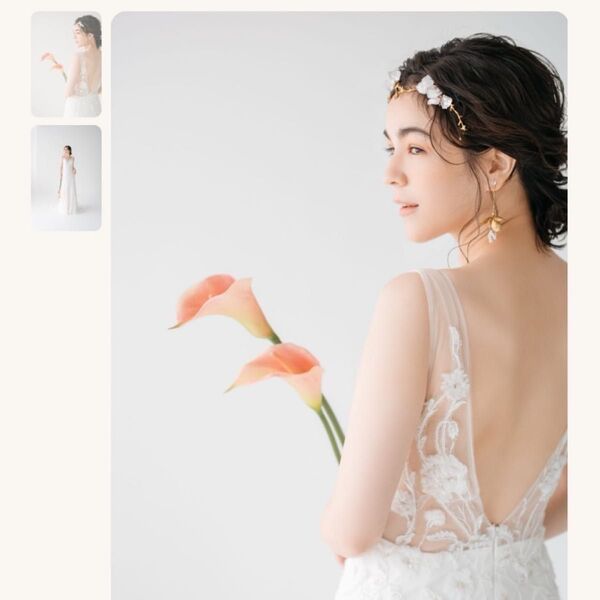Select the full-length dress thumbnail
600x600 pixels.
pyautogui.click(x=66, y=178)
